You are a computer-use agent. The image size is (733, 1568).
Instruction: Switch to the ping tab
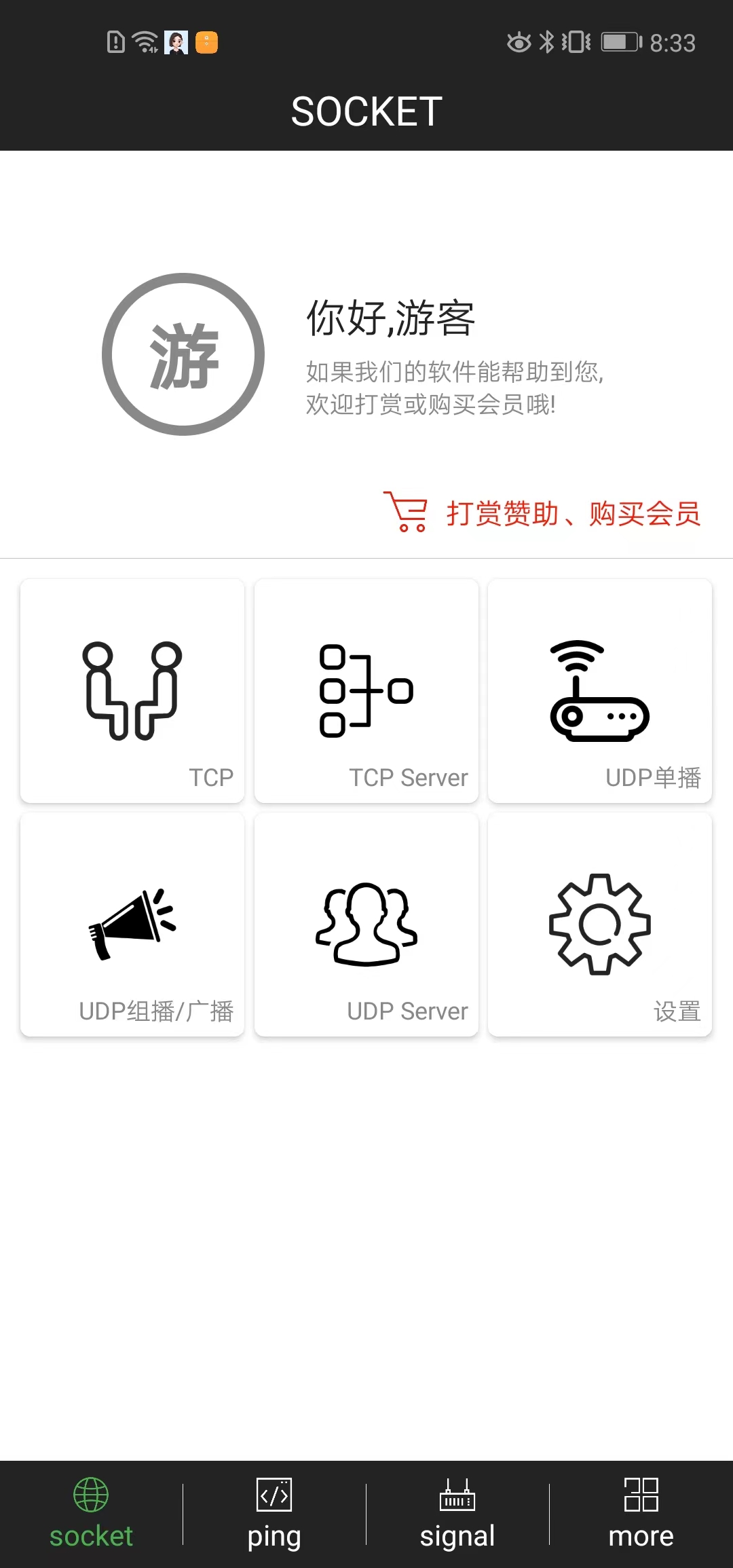[274, 1514]
